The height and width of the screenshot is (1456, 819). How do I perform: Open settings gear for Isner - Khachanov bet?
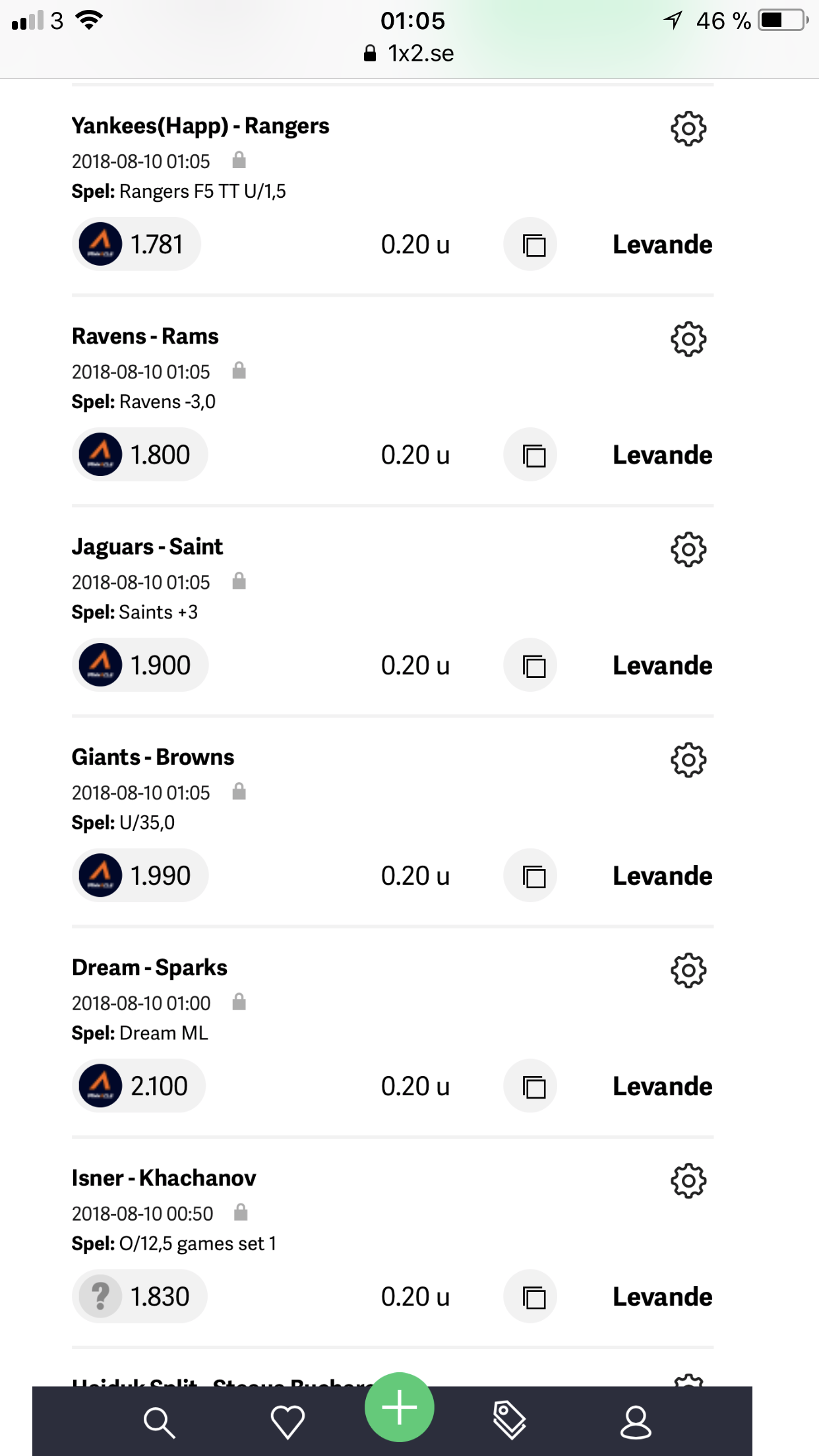(688, 1180)
